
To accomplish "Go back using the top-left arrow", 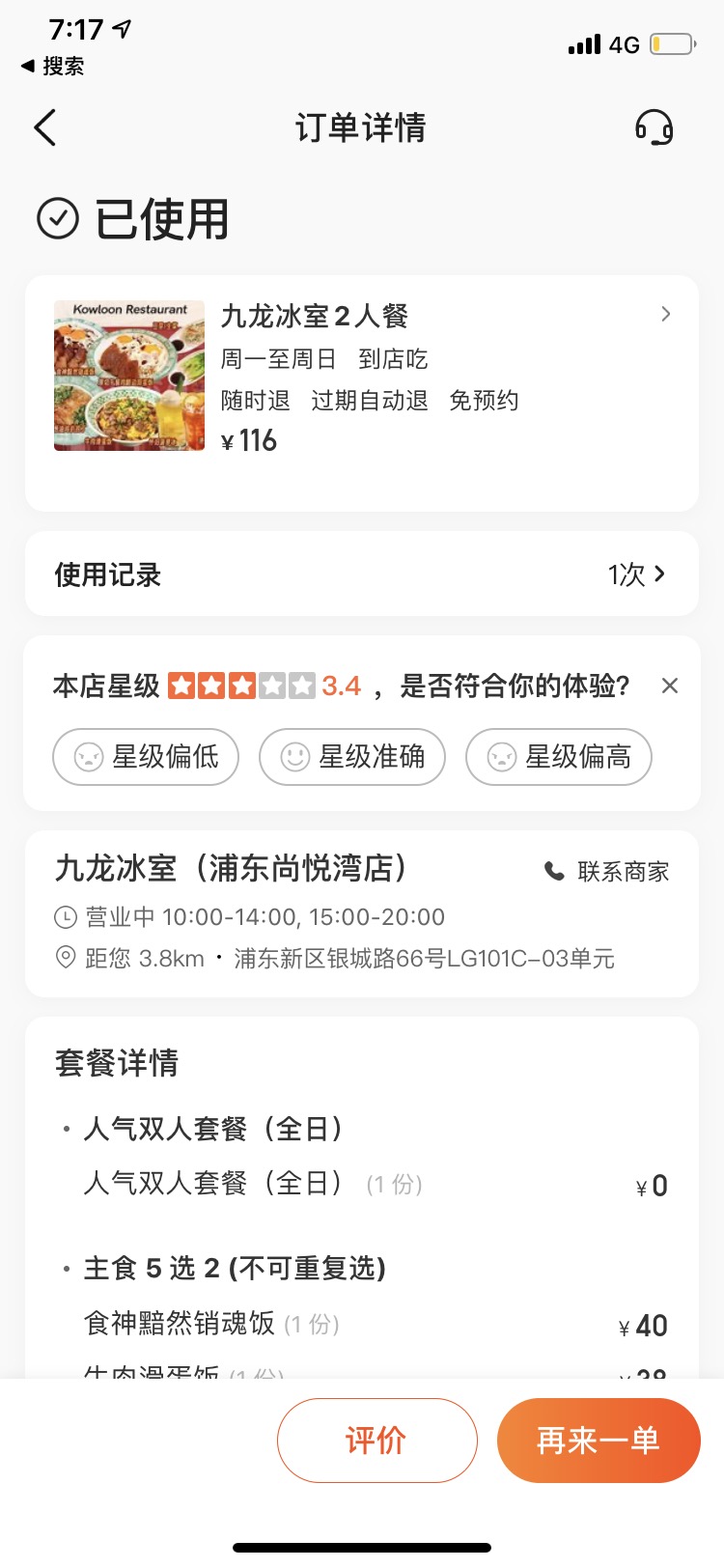I will (x=45, y=127).
